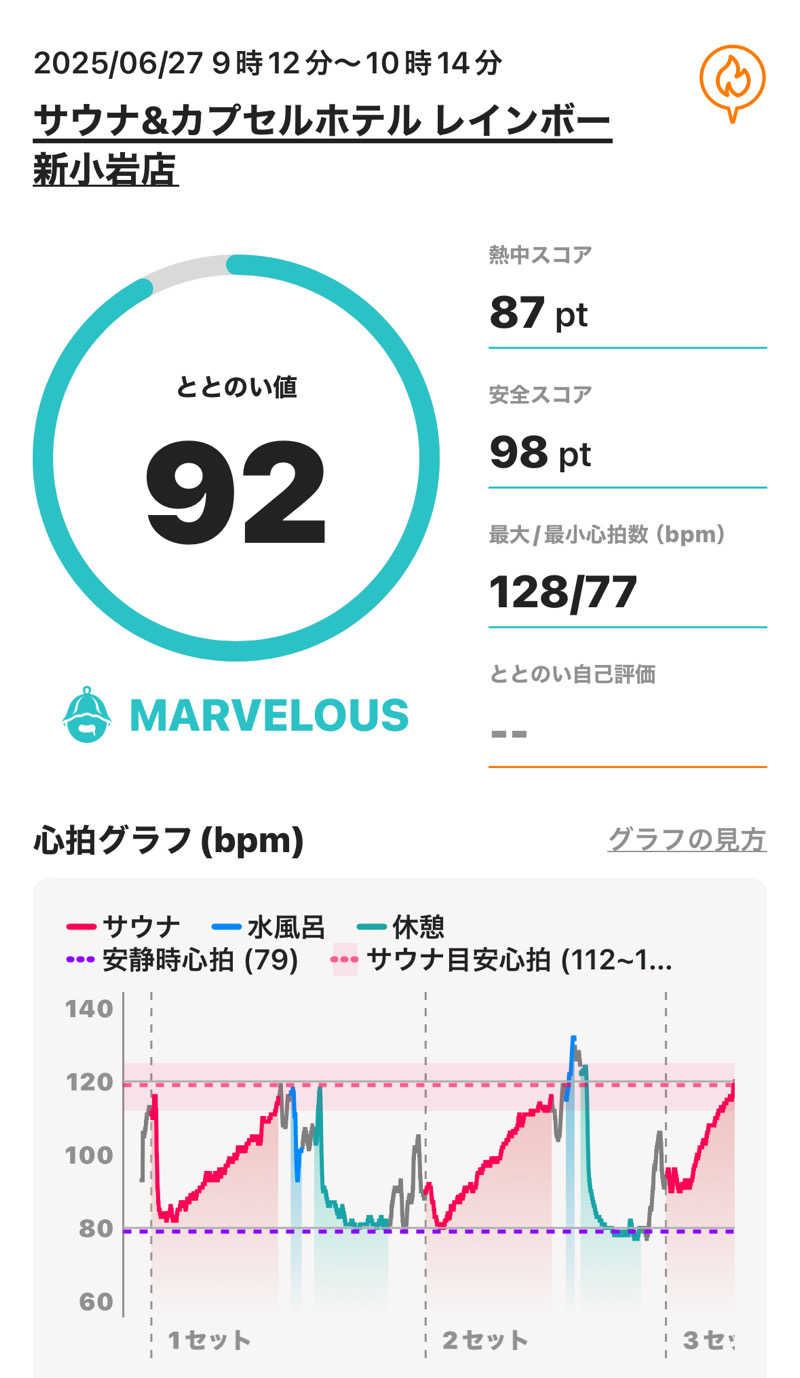Set the ととのい自己評価 self-rating value
This screenshot has height=1378, width=800.
(627, 732)
